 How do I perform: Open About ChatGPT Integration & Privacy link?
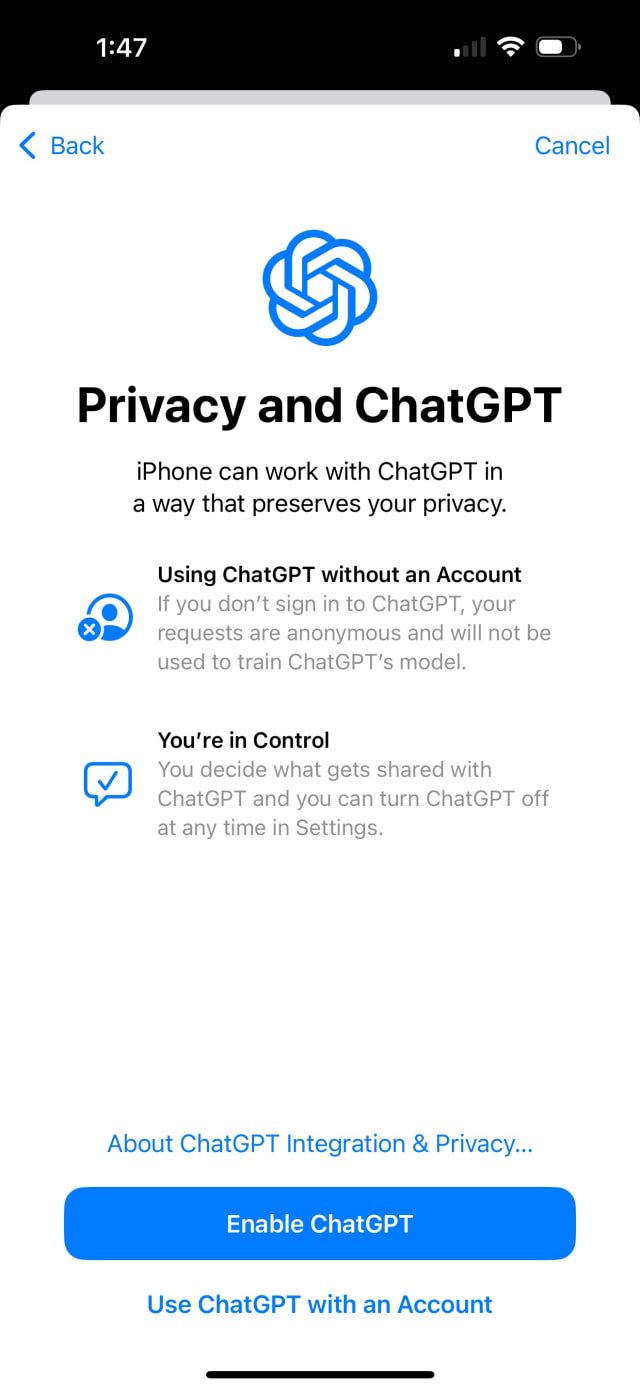pos(320,1143)
